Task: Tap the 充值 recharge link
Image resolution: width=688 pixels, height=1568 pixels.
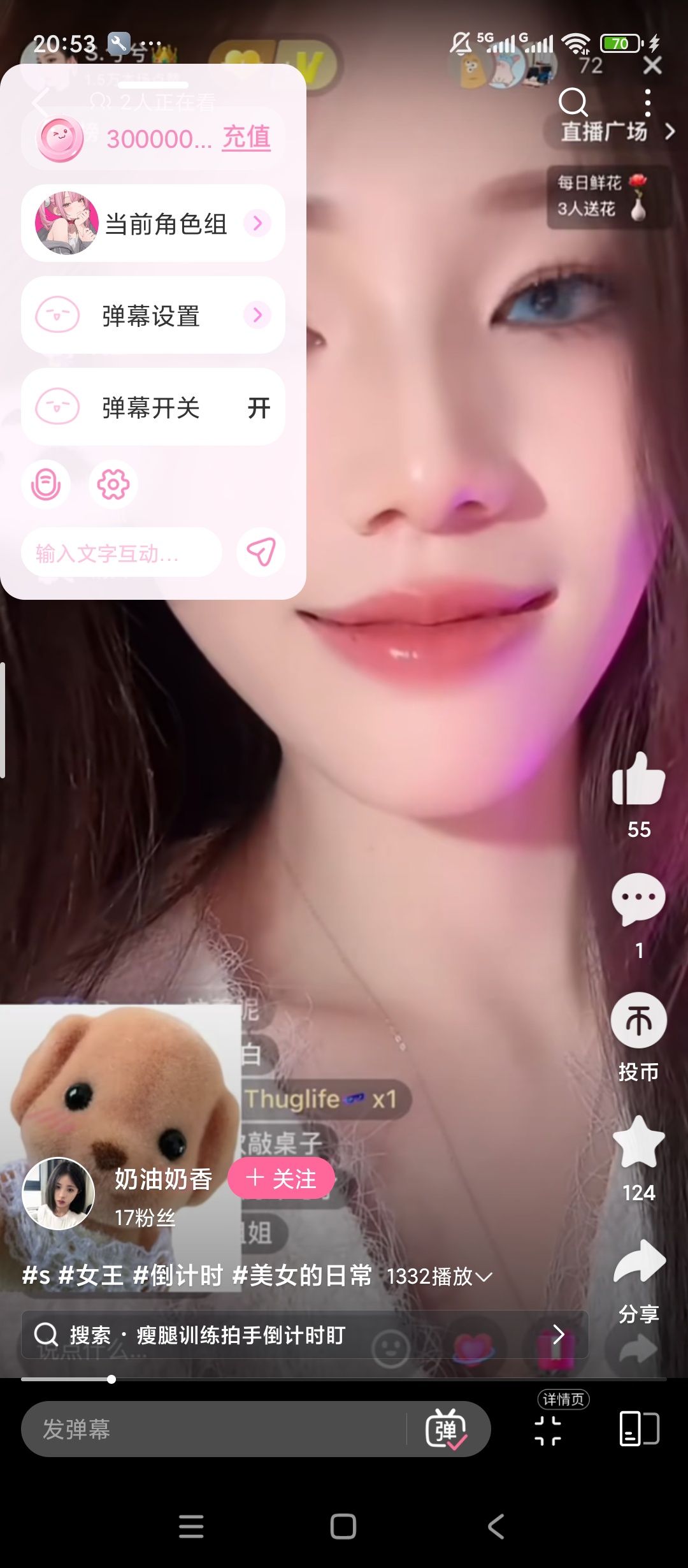Action: [x=246, y=138]
